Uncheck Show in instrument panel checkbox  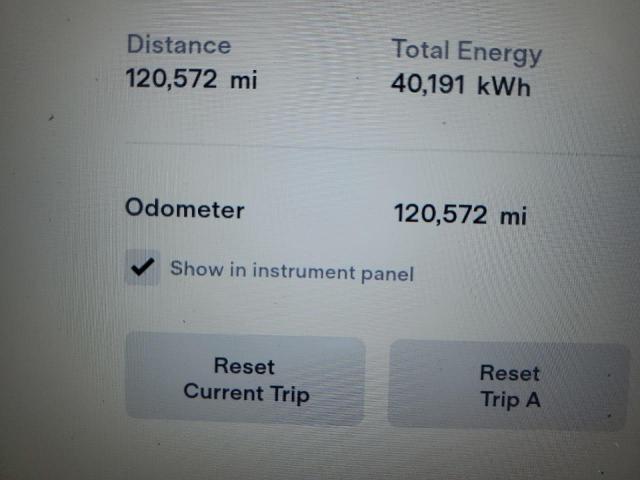coord(143,268)
